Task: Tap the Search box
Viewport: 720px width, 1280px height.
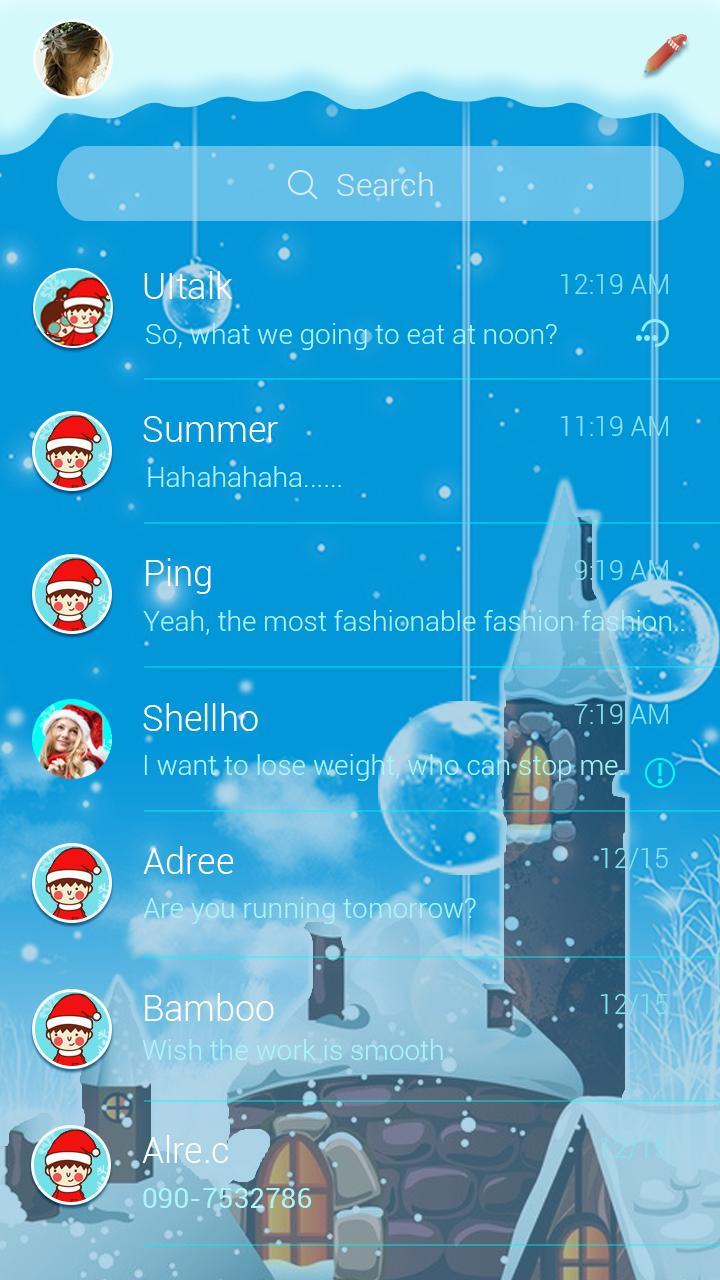Action: point(370,185)
